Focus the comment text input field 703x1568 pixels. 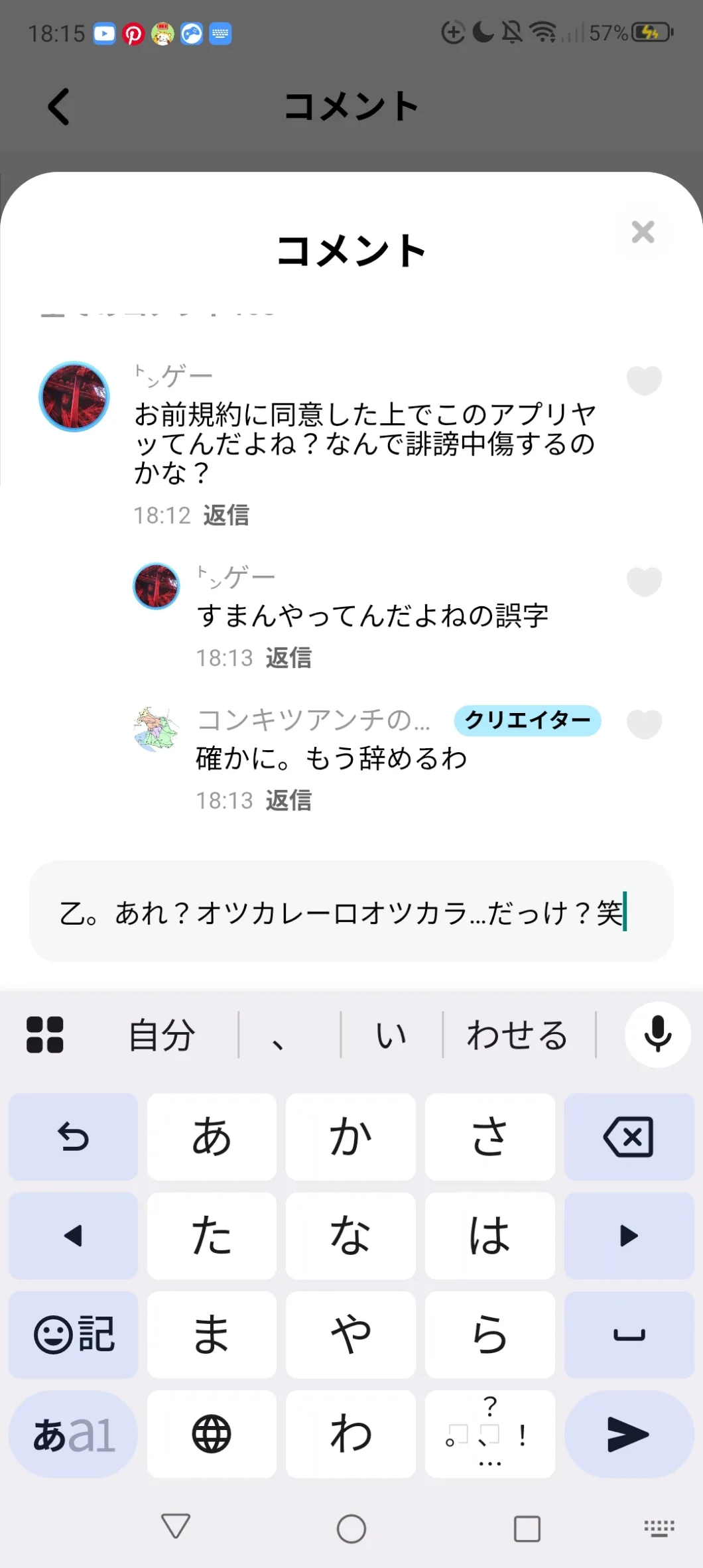(351, 913)
